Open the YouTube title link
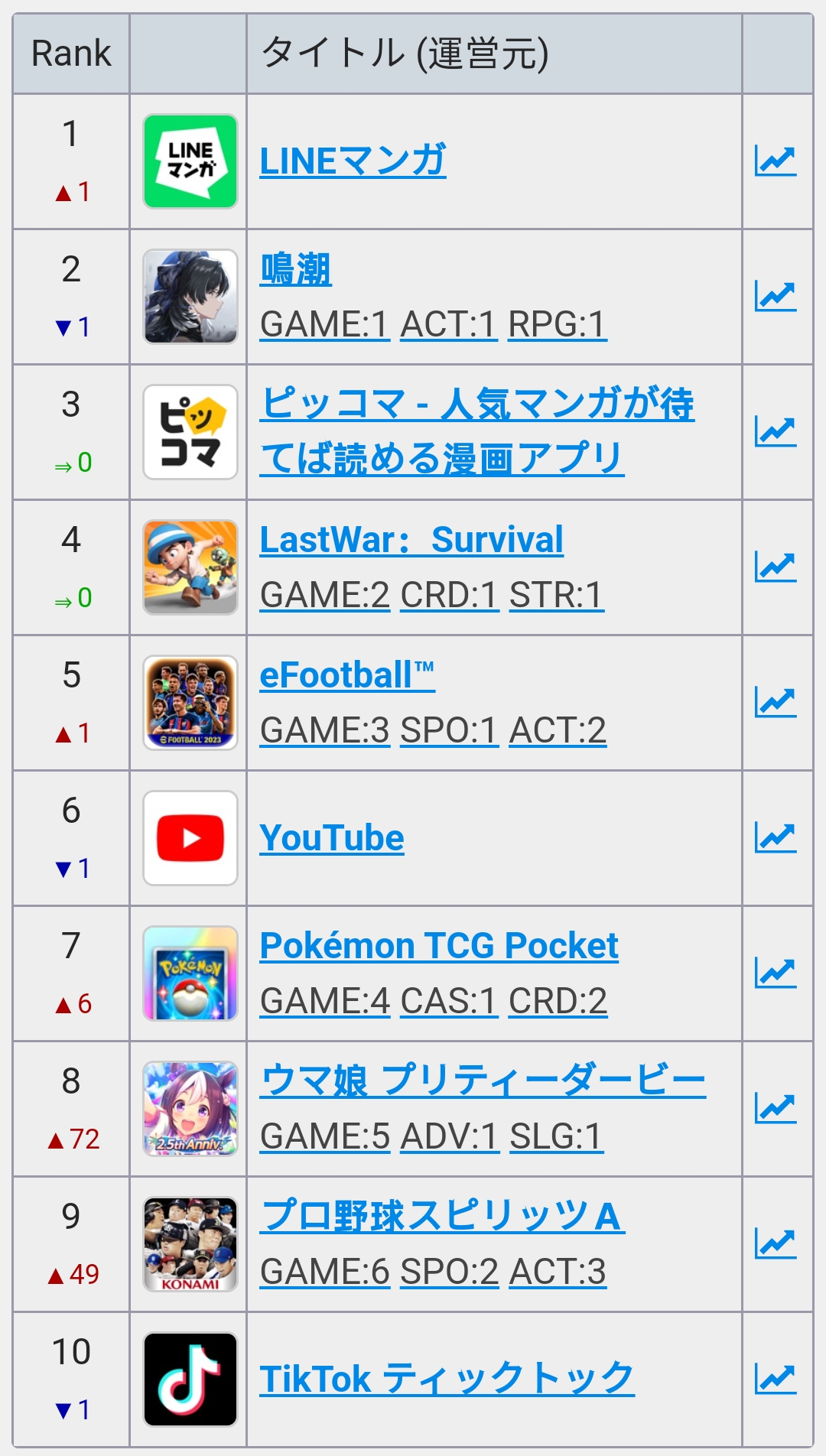Image resolution: width=826 pixels, height=1456 pixels. [332, 838]
